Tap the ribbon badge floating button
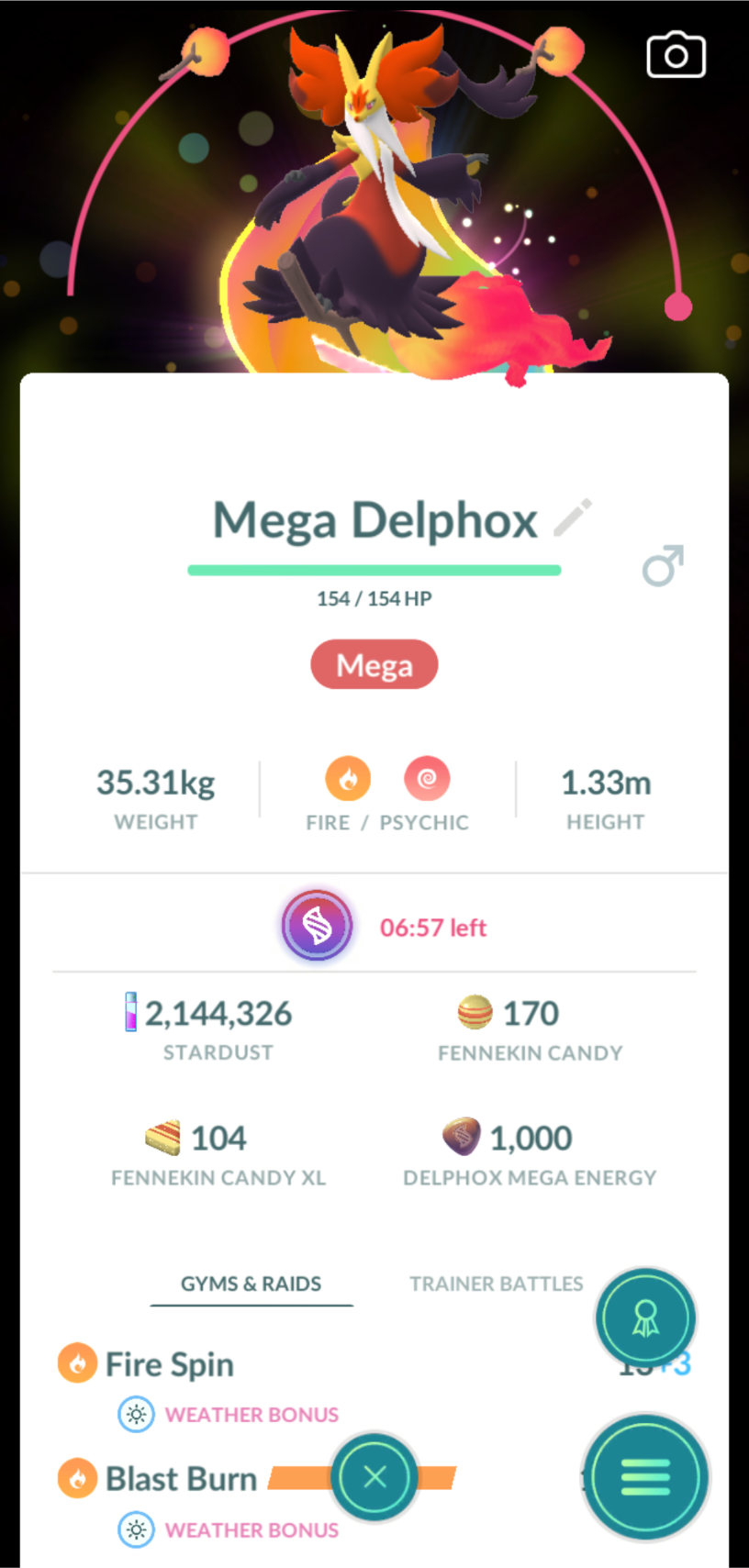This screenshot has width=749, height=1568. 646,1318
